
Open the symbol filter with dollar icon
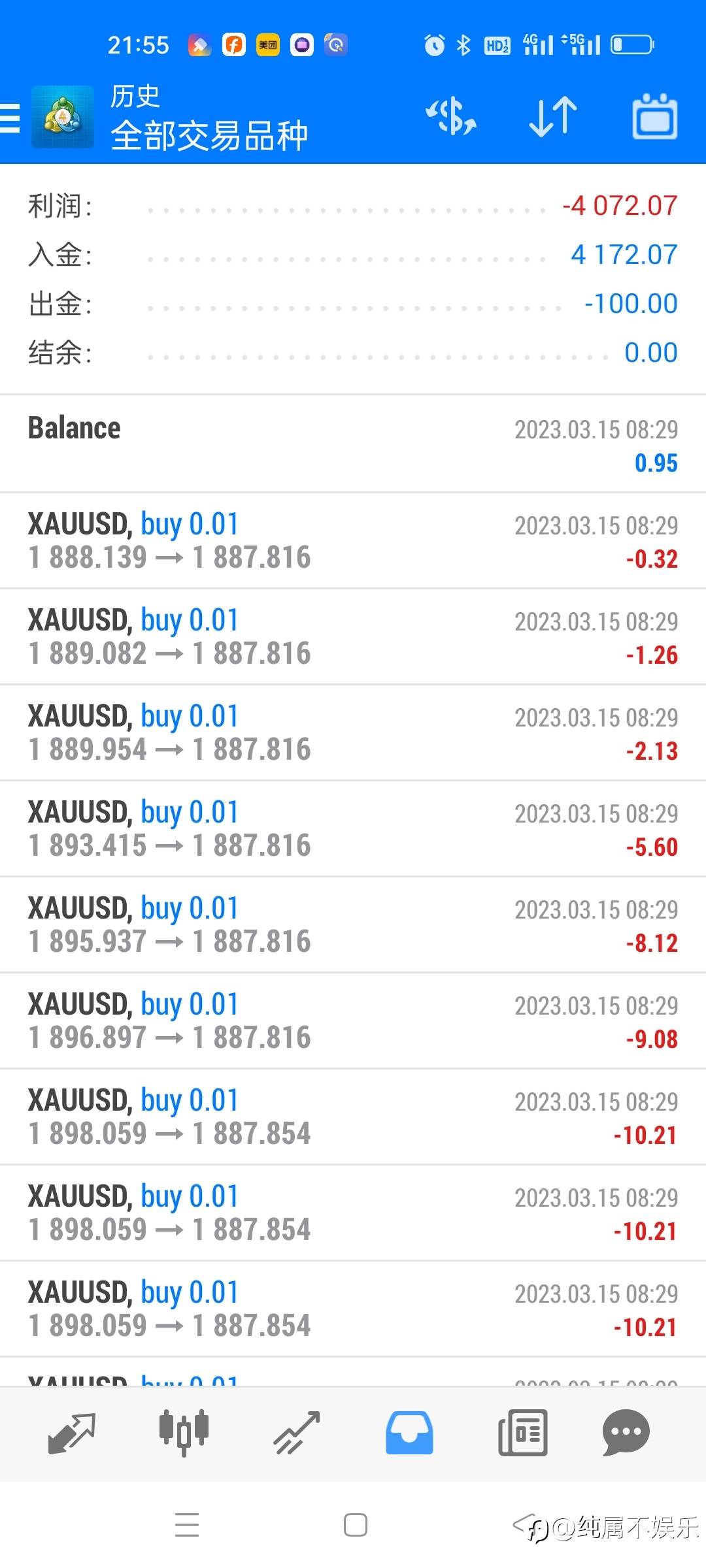(x=451, y=118)
